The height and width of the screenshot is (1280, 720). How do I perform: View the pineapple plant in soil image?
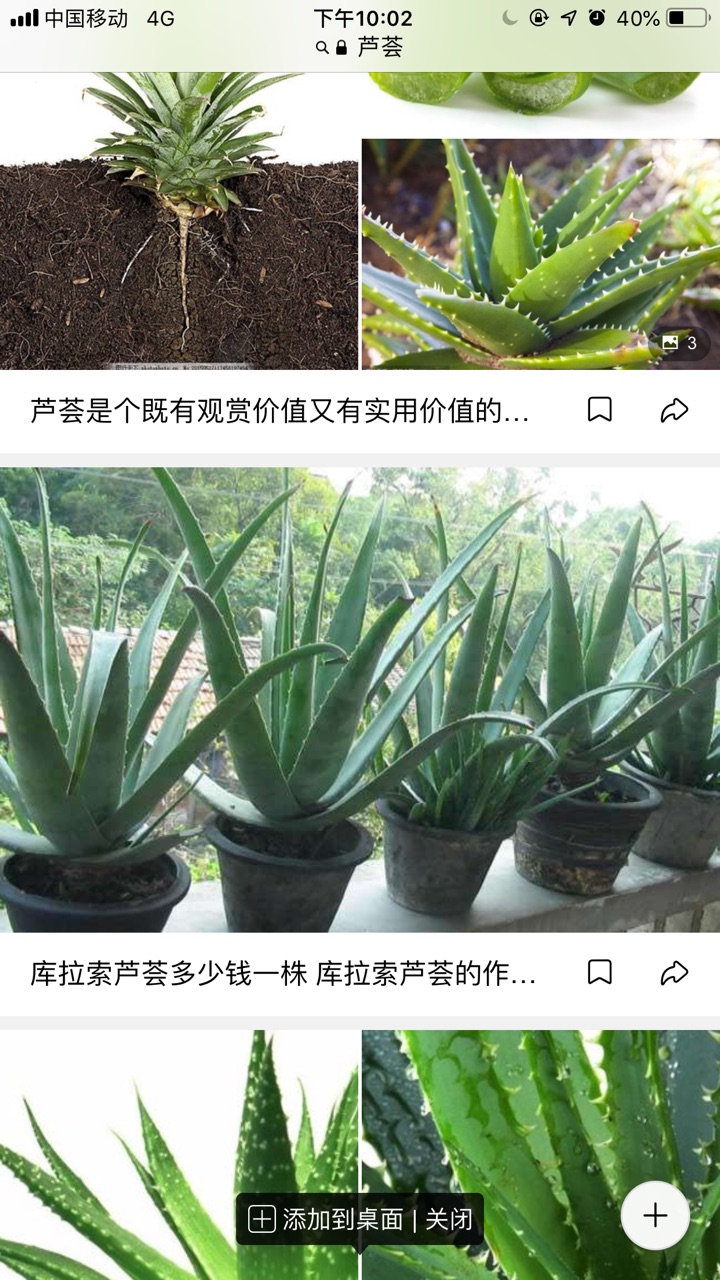(179, 220)
